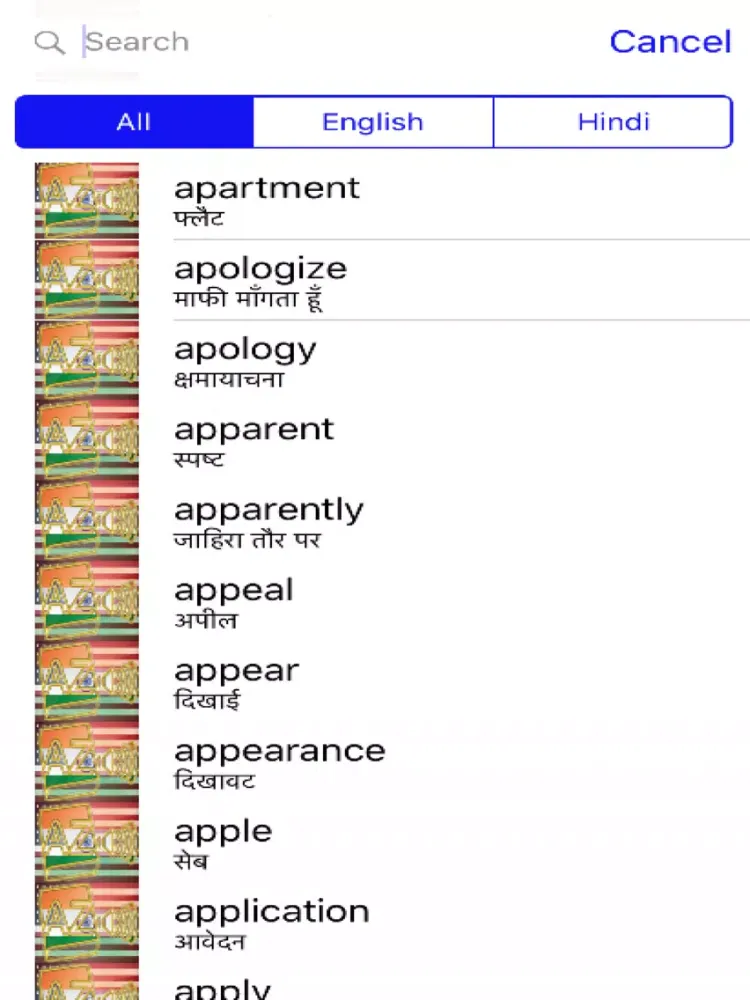Select the All filter tab
Screen dimensions: 750x1000
(134, 121)
